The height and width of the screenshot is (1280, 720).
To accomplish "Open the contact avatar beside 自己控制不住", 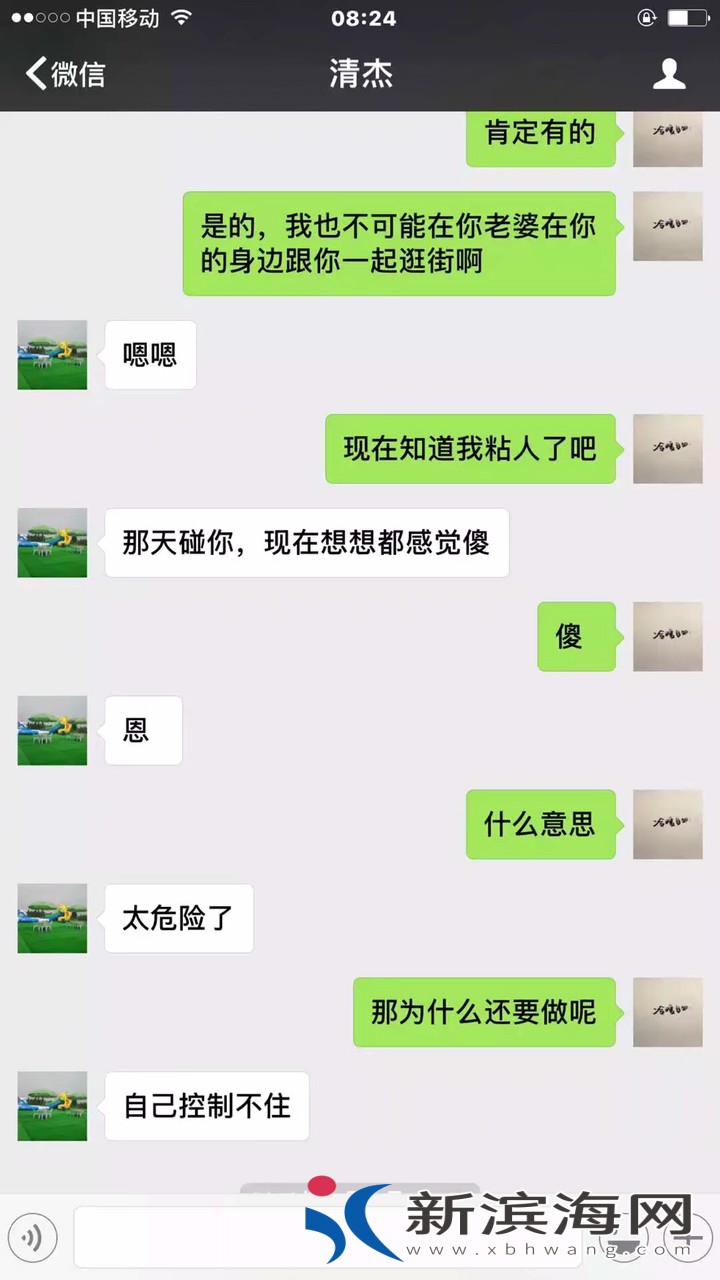I will (52, 1106).
